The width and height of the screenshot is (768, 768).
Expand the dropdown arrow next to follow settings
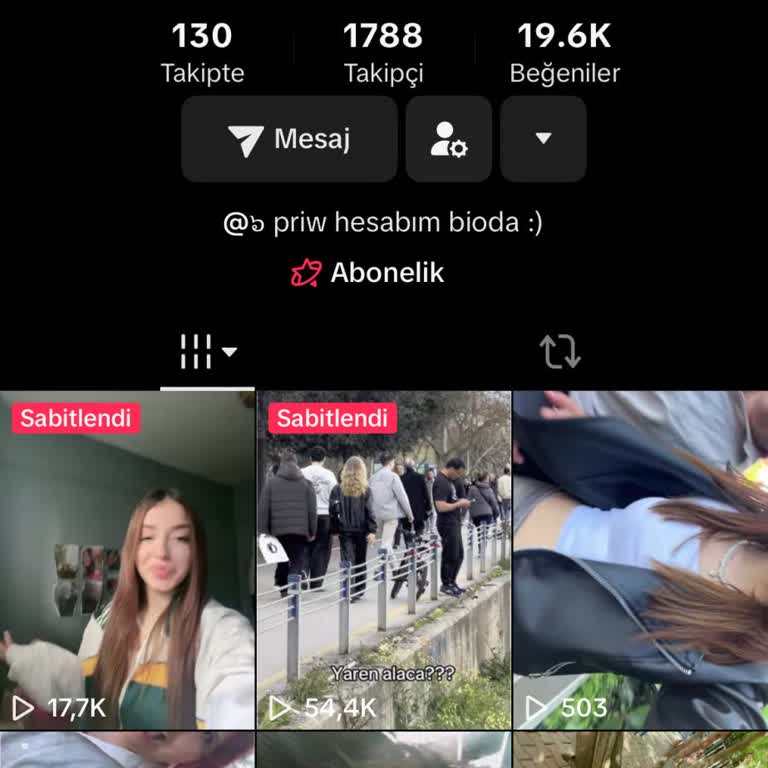(x=543, y=139)
